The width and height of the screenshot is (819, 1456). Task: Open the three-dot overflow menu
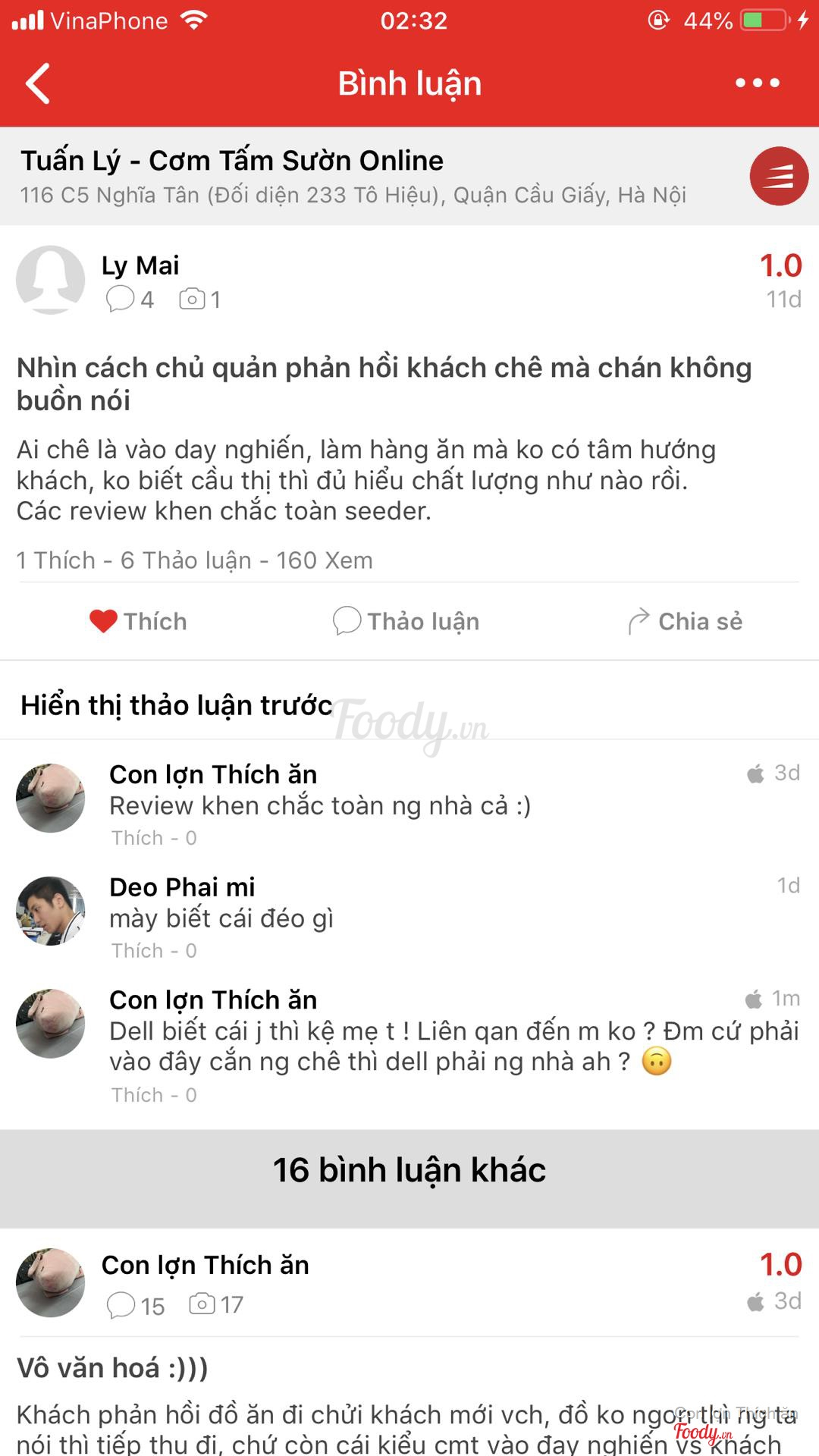[757, 83]
